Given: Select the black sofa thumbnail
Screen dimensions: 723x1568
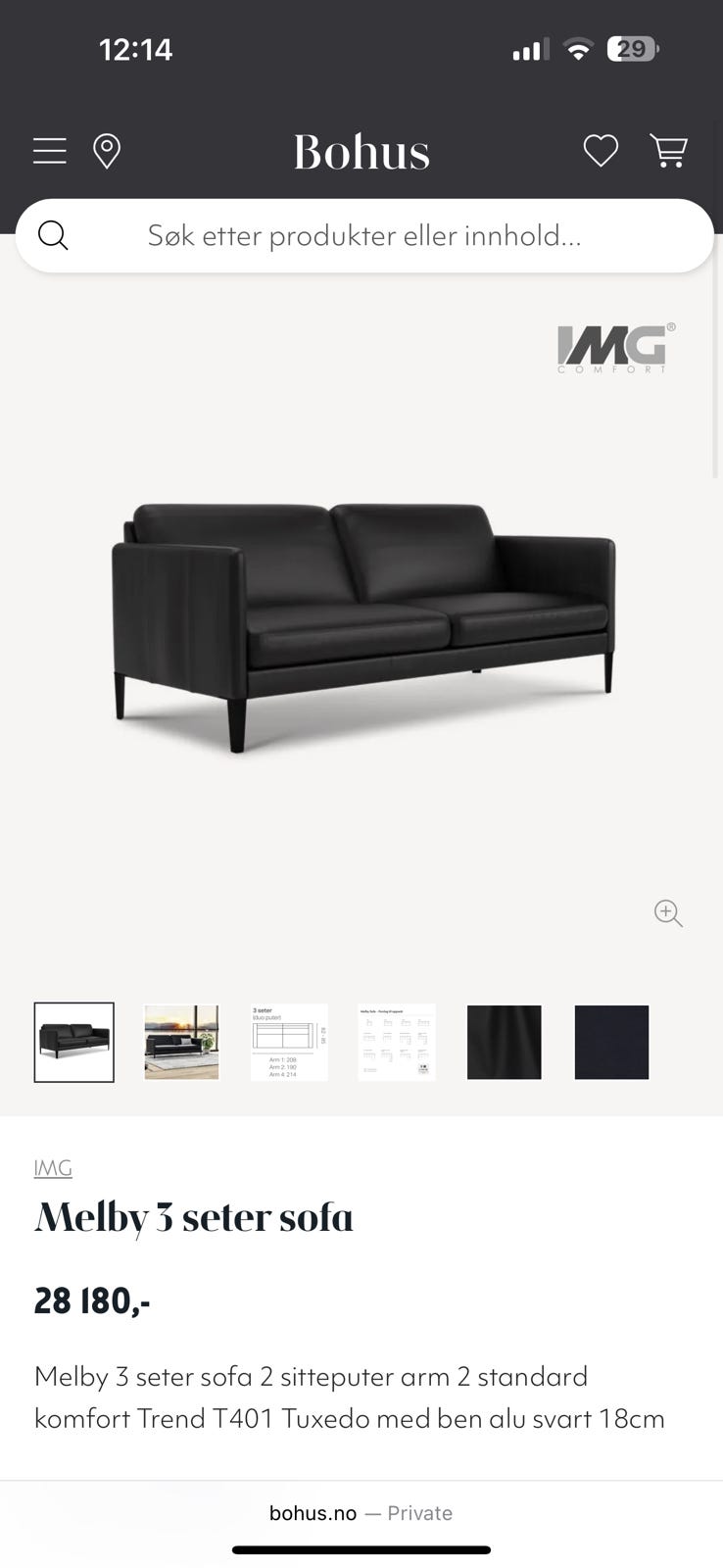Looking at the screenshot, I should click(74, 1042).
